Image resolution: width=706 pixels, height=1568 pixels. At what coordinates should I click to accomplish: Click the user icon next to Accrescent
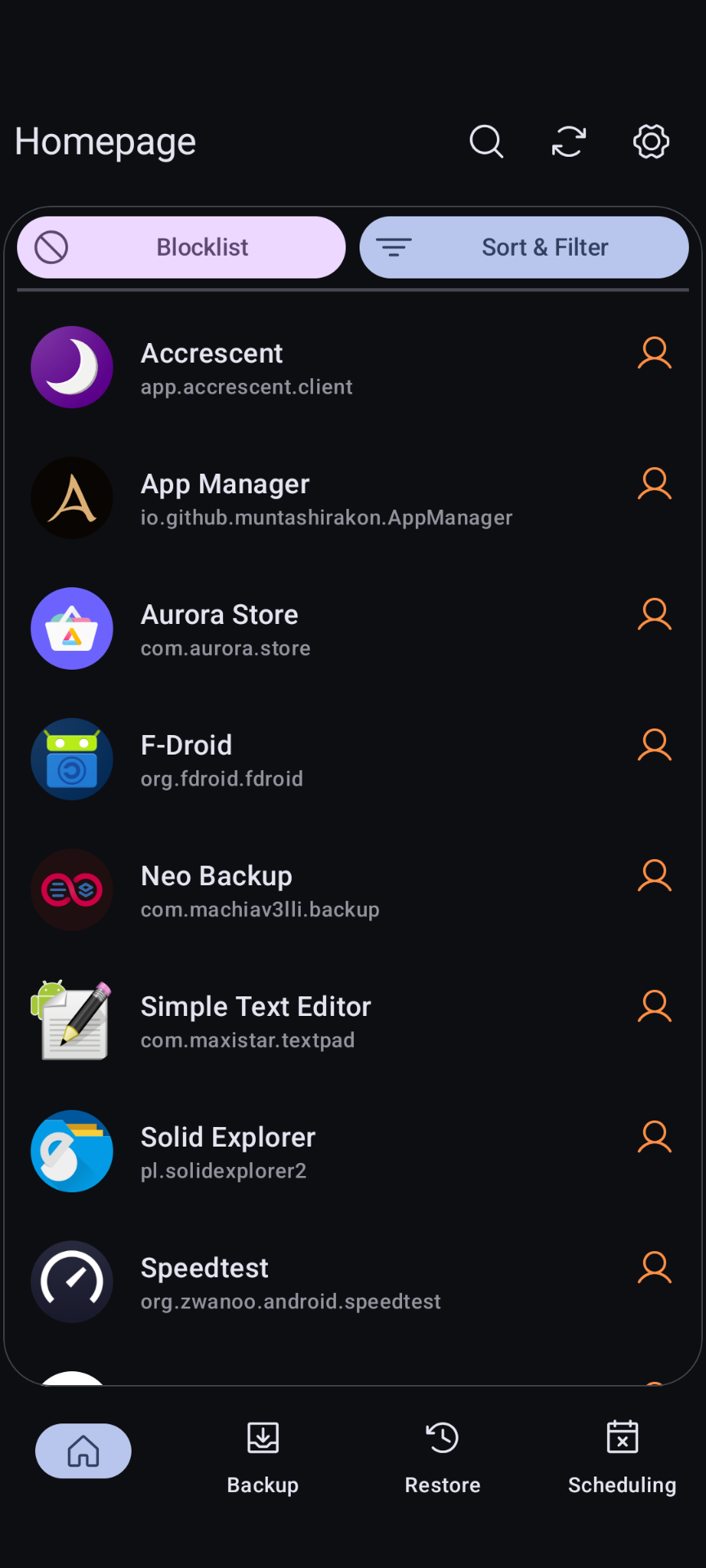click(x=654, y=353)
